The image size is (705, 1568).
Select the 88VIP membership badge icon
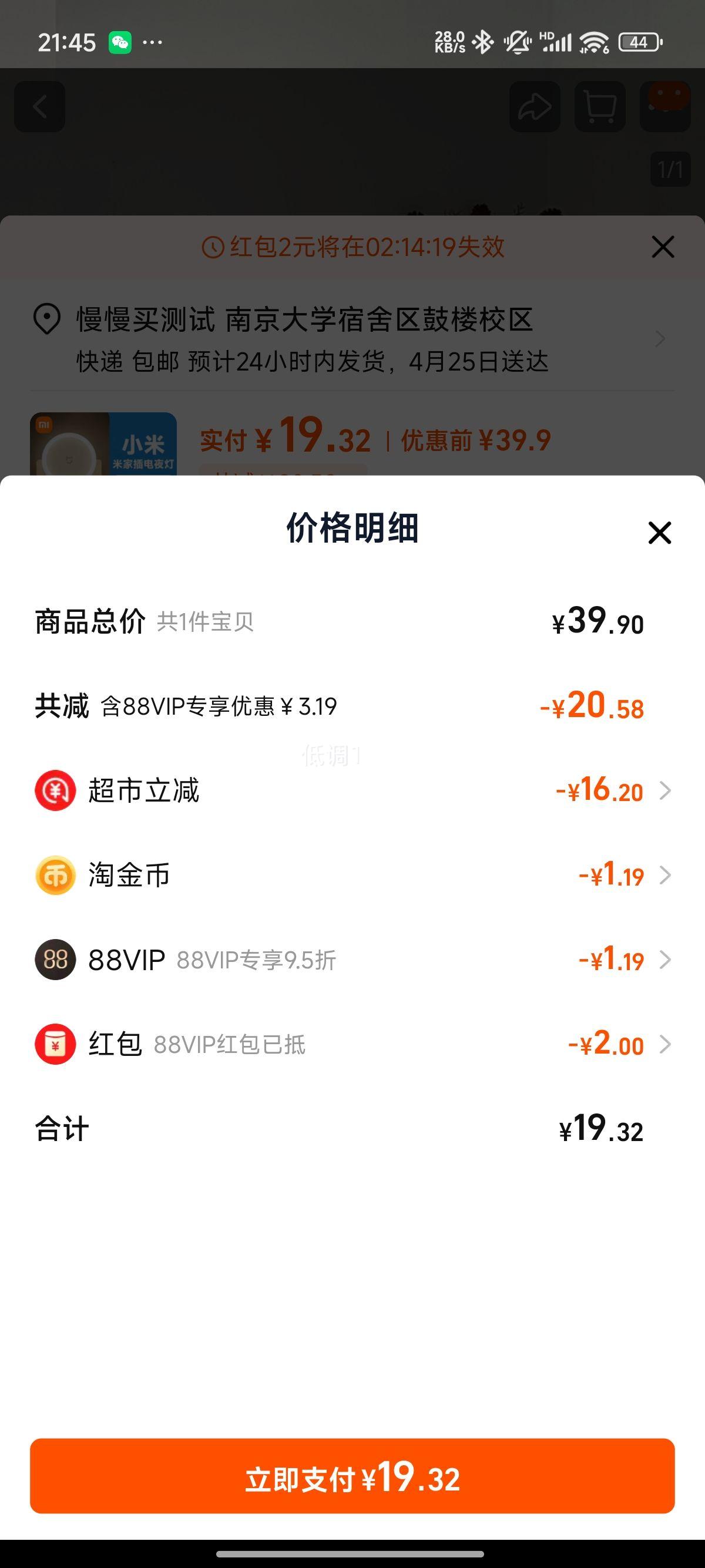[55, 961]
